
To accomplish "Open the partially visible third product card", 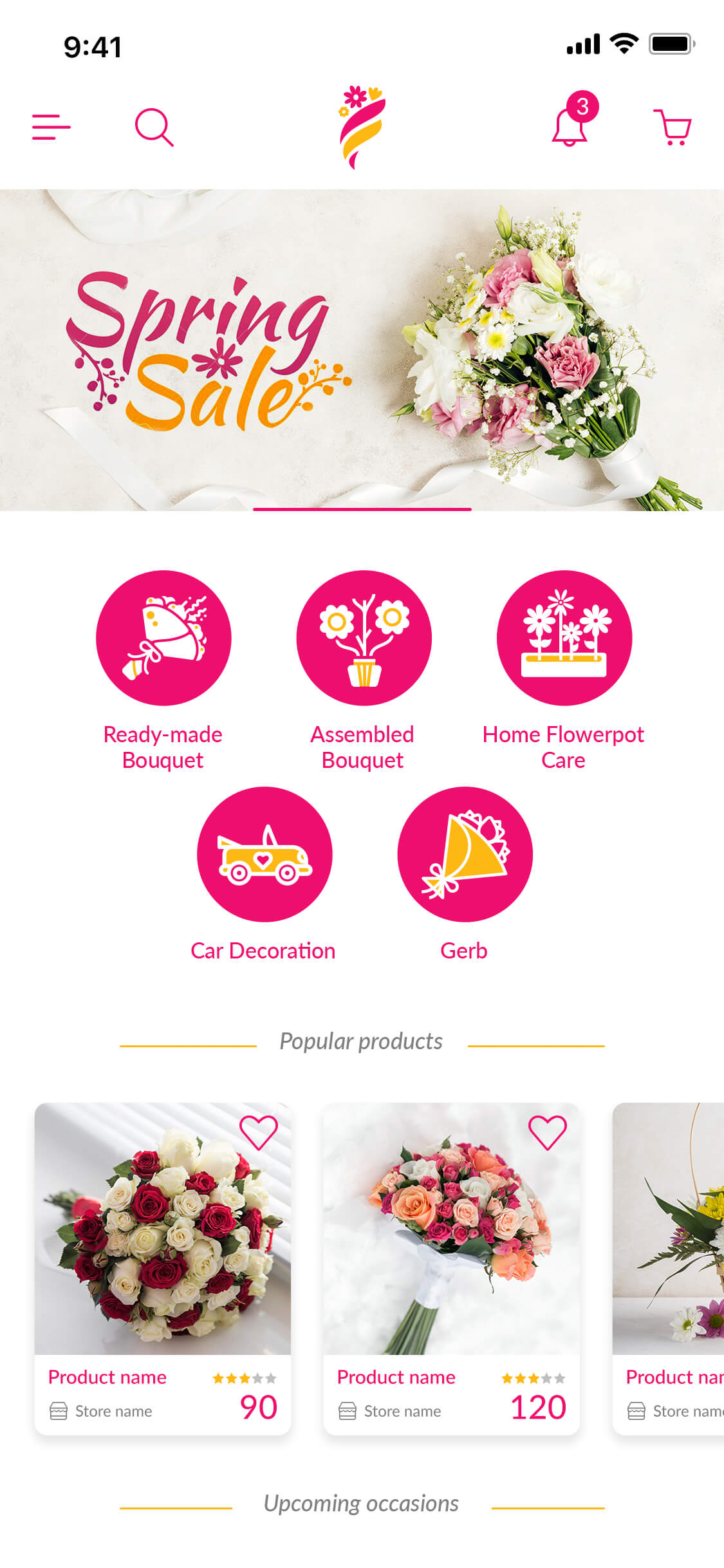I will (669, 1255).
